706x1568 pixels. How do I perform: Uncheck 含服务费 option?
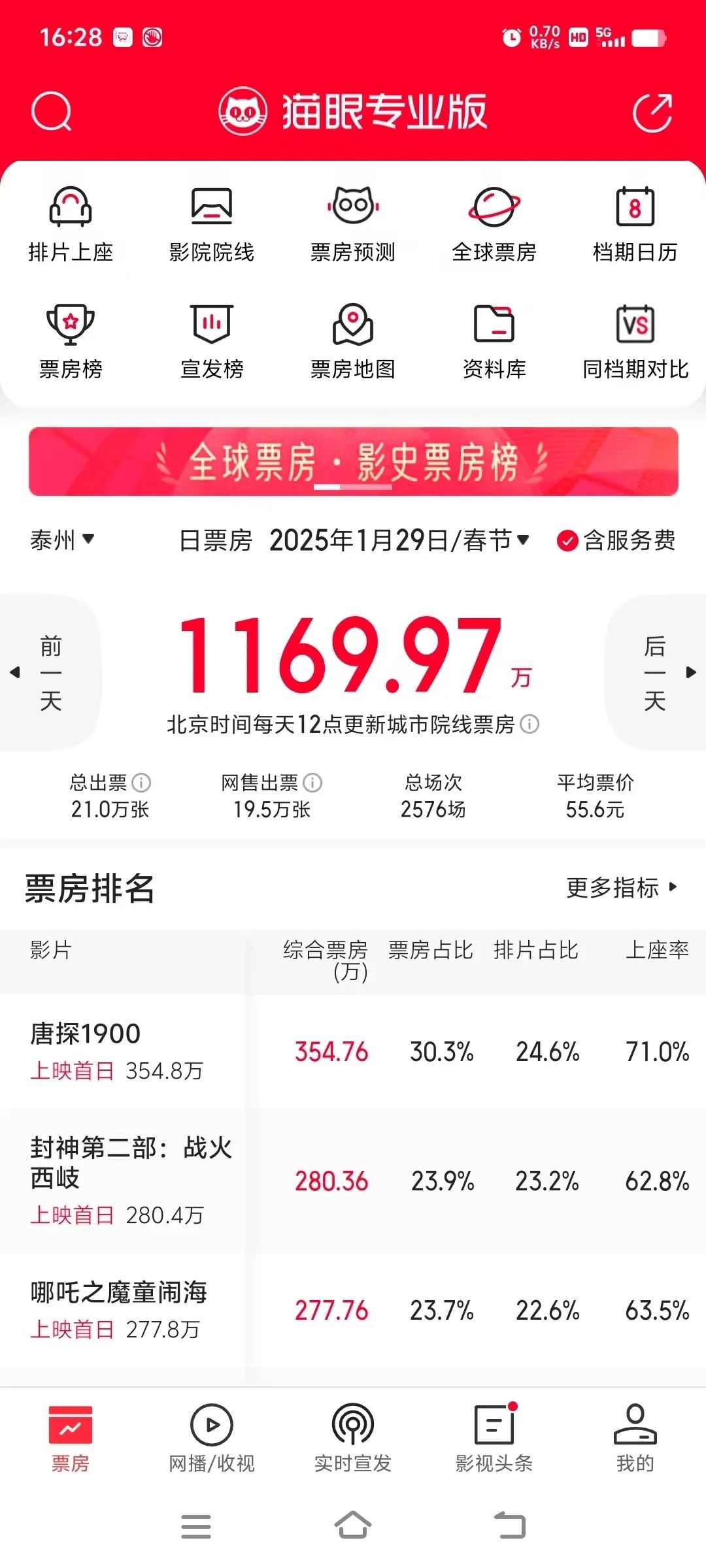tap(567, 541)
